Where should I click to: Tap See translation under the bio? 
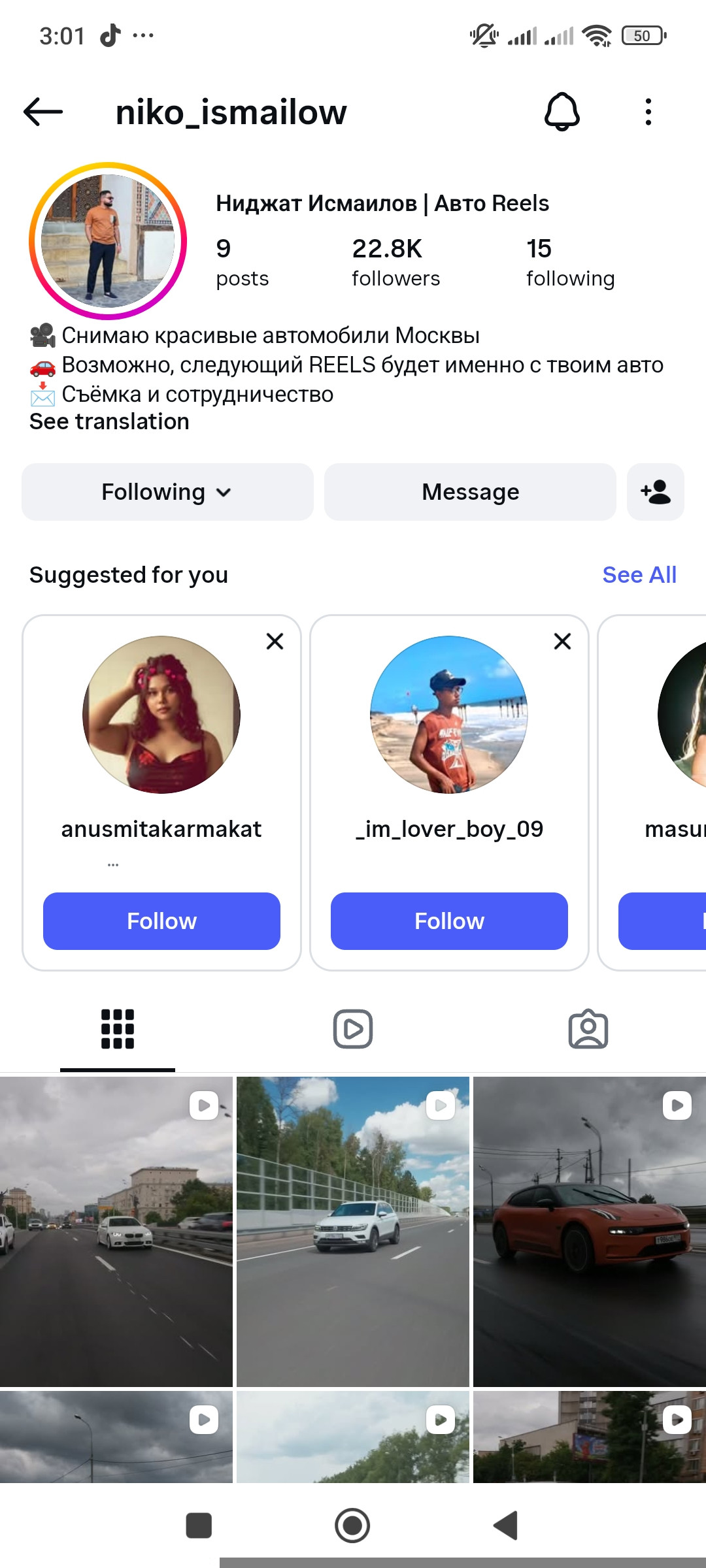(109, 421)
